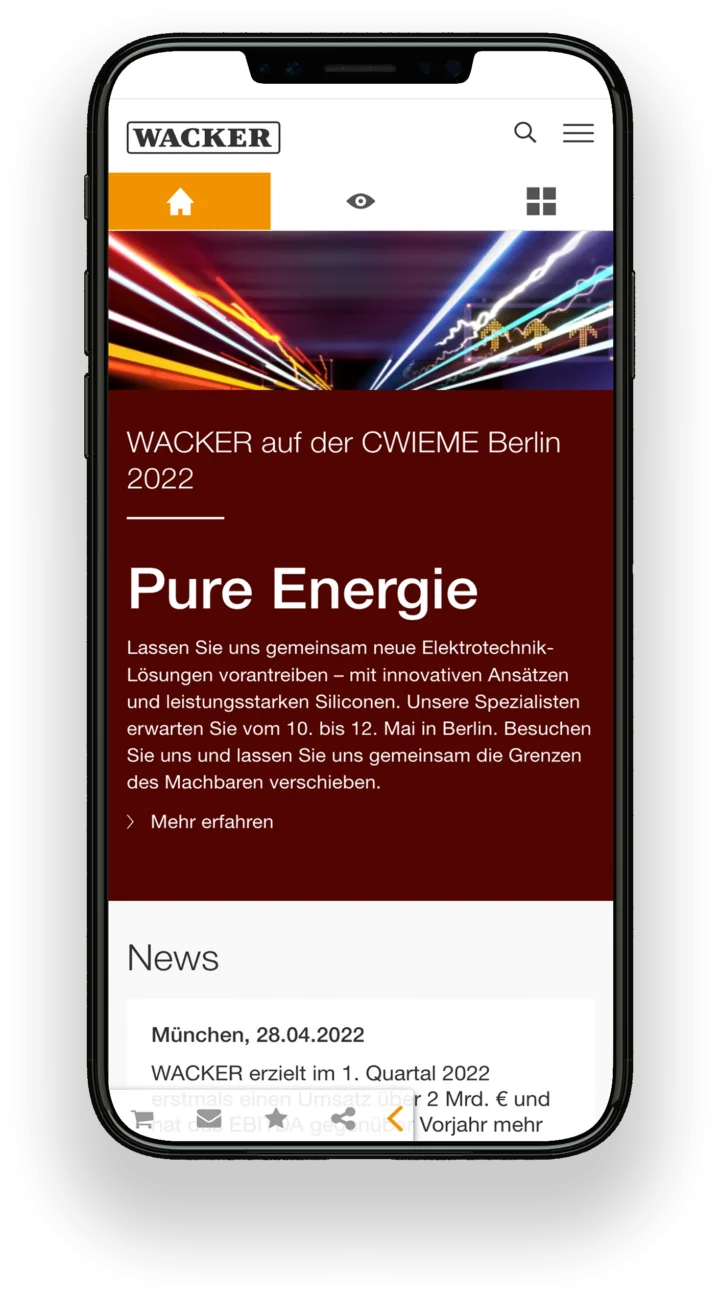
Task: Tap the envelope contact icon
Action: 209,1119
